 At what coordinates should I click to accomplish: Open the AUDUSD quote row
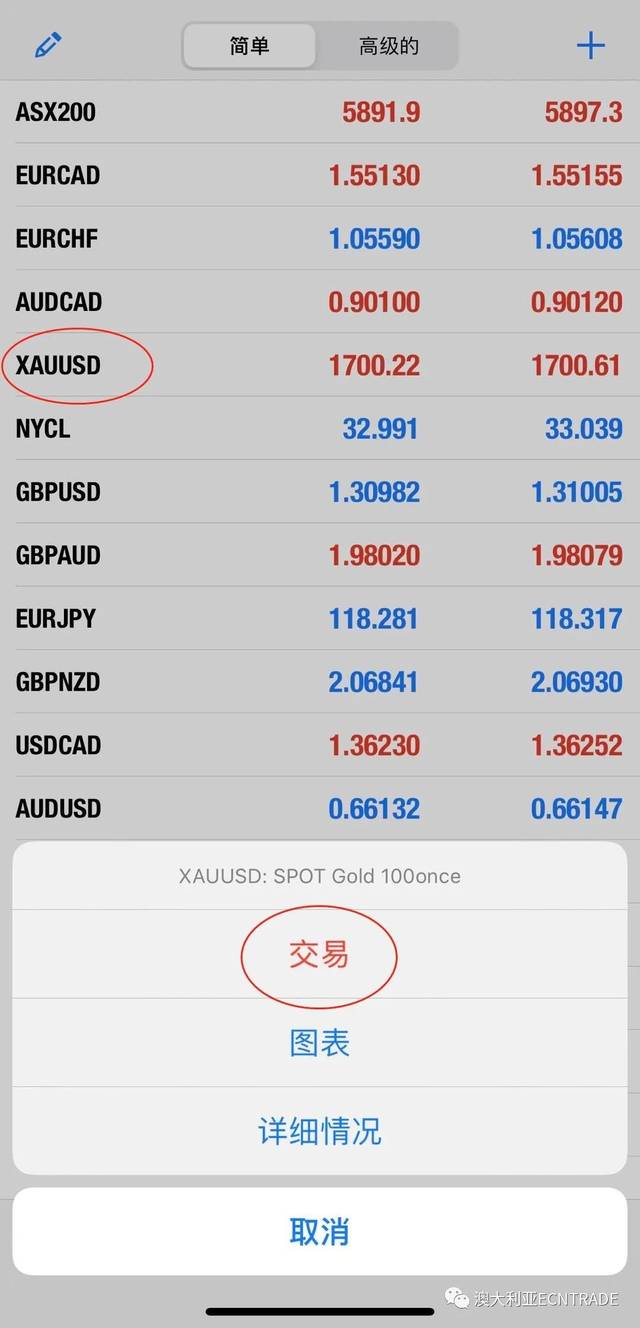pyautogui.click(x=320, y=808)
